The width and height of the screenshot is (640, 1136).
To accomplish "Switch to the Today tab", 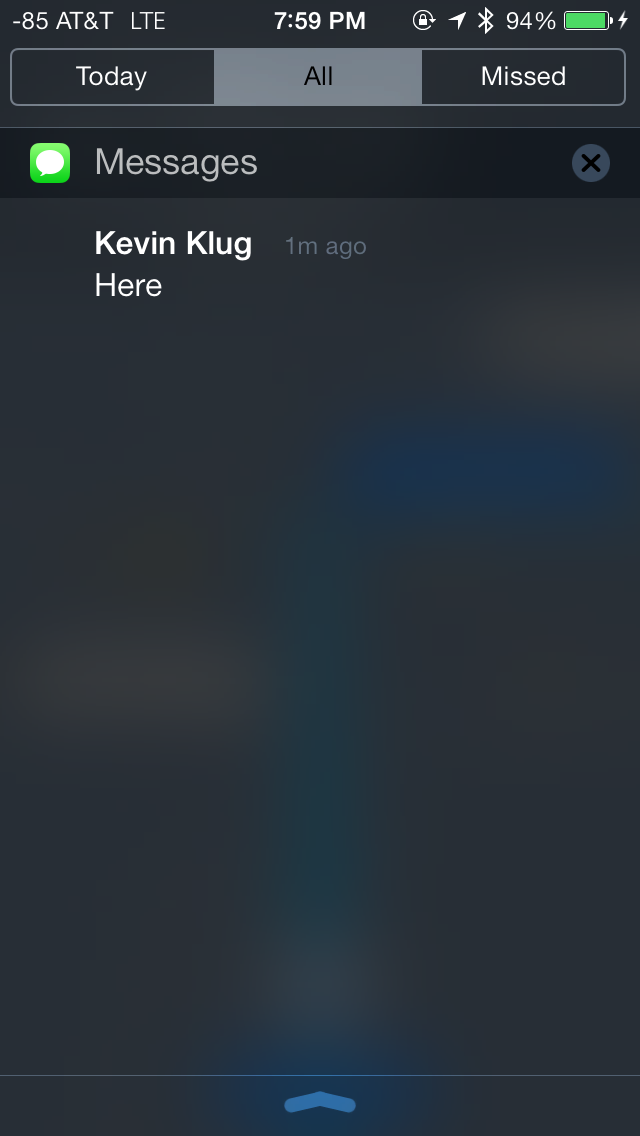I will point(112,77).
